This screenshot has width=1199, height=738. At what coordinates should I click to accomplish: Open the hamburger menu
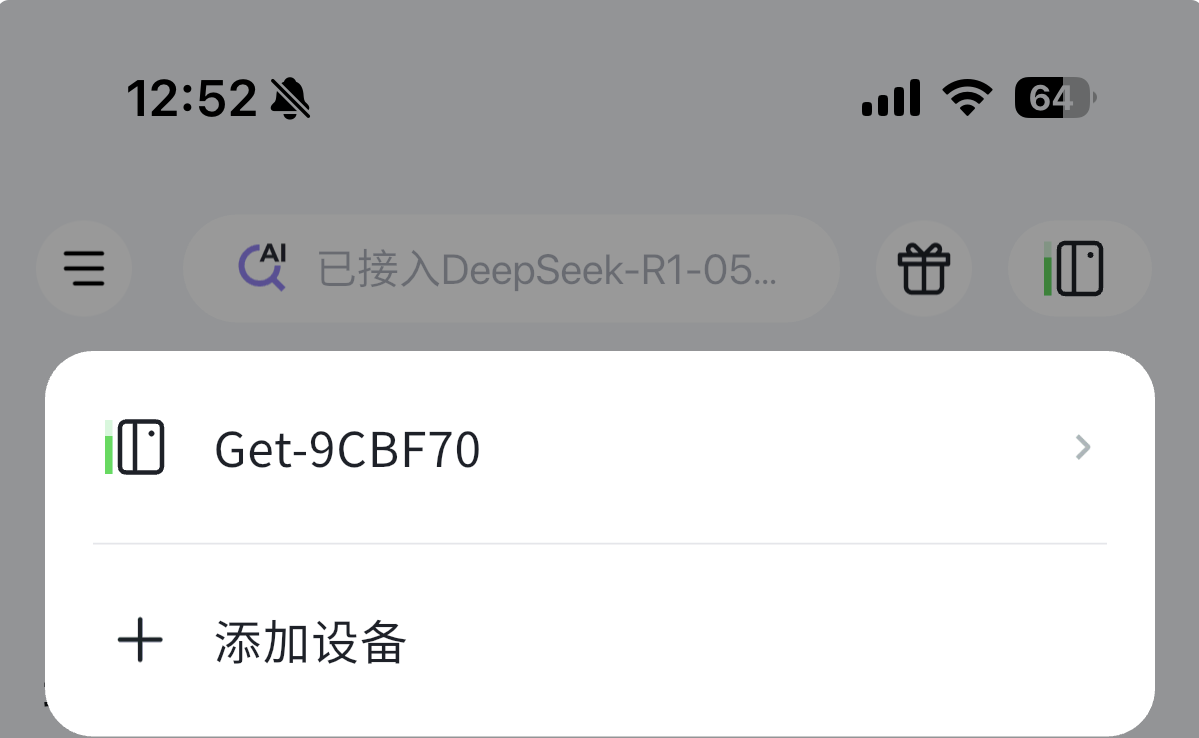tap(84, 268)
